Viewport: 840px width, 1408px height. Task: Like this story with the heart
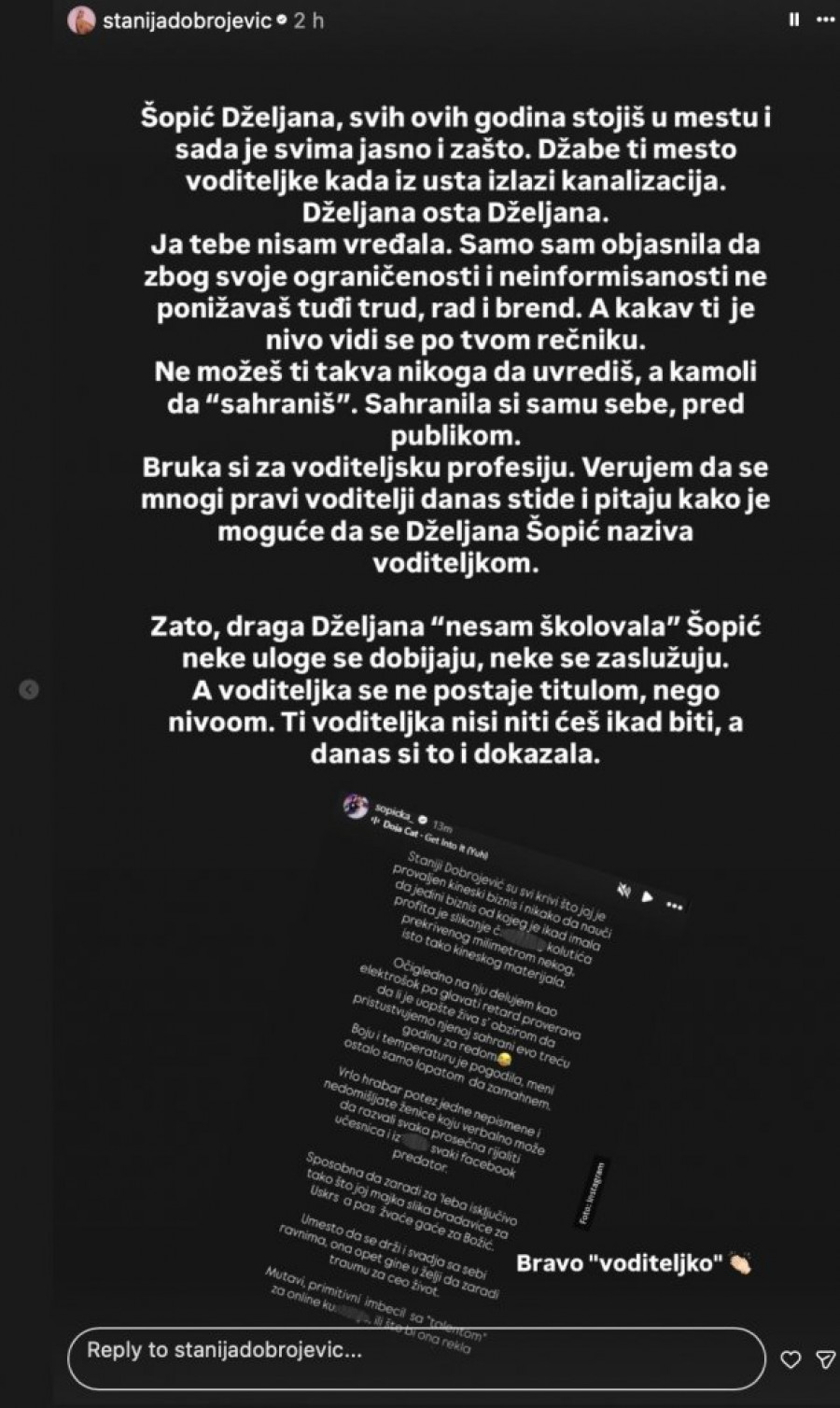(x=791, y=1359)
